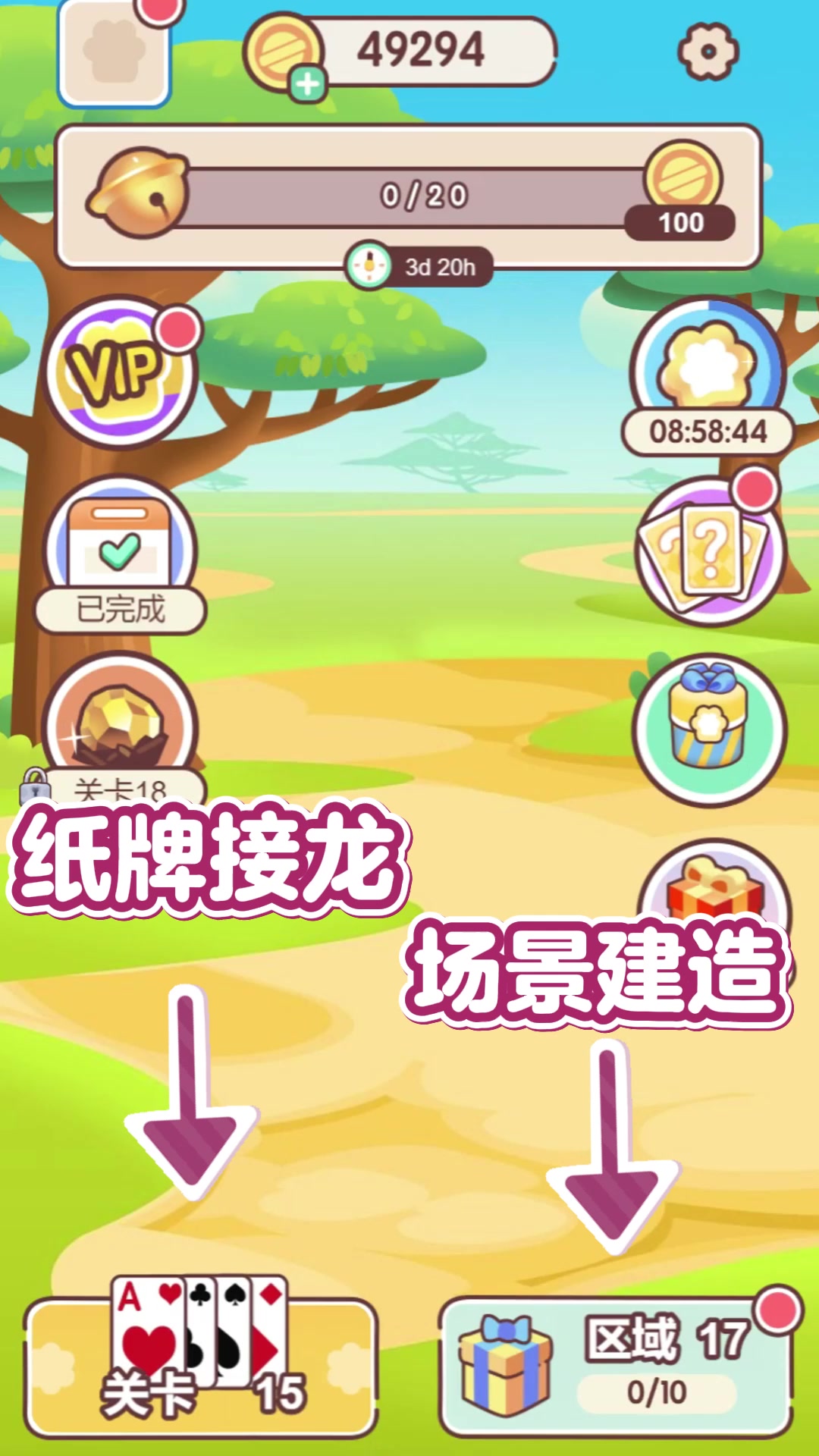Open the 区域 17 building button

[617, 1367]
